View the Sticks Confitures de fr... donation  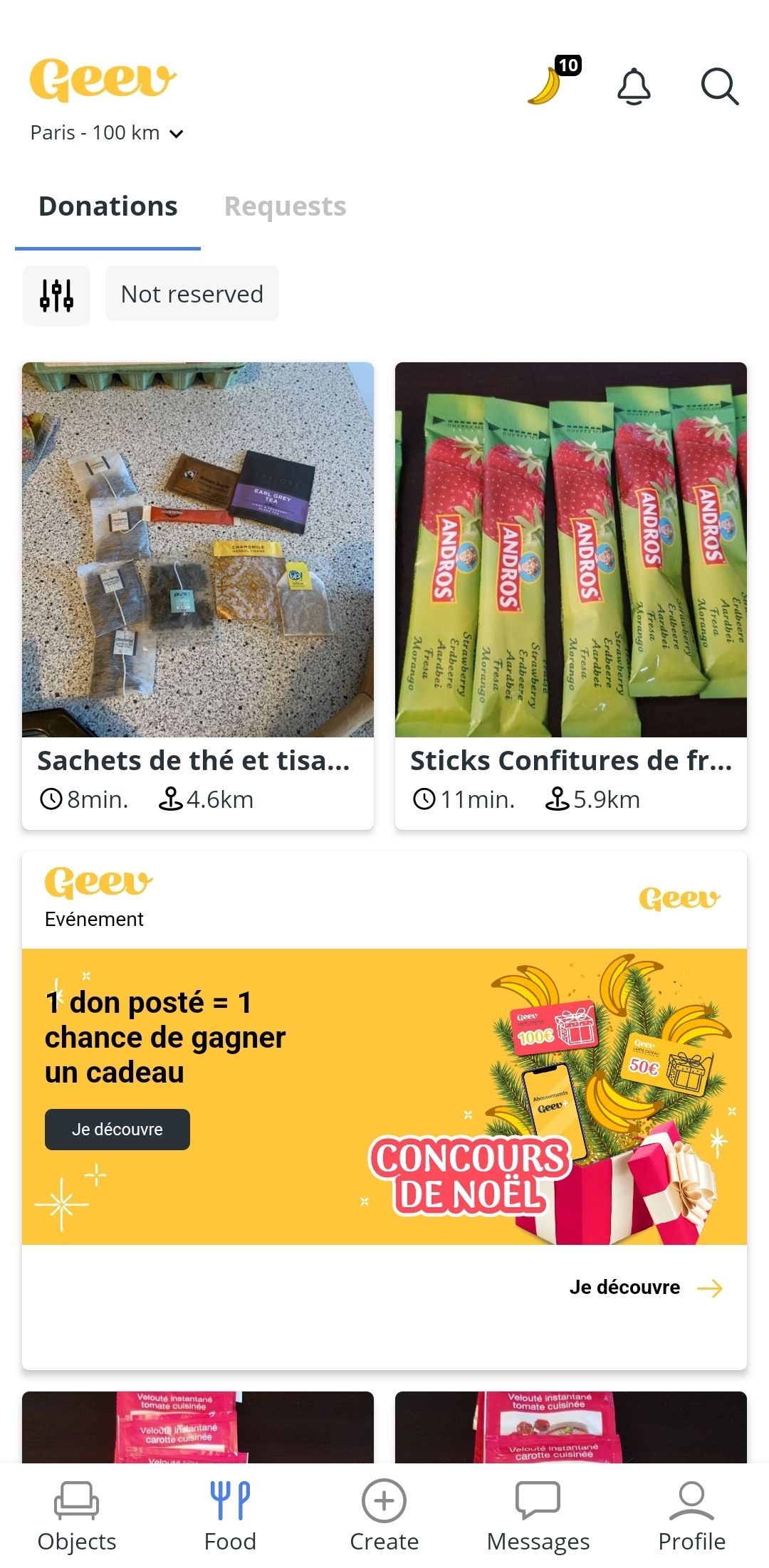pyautogui.click(x=571, y=596)
